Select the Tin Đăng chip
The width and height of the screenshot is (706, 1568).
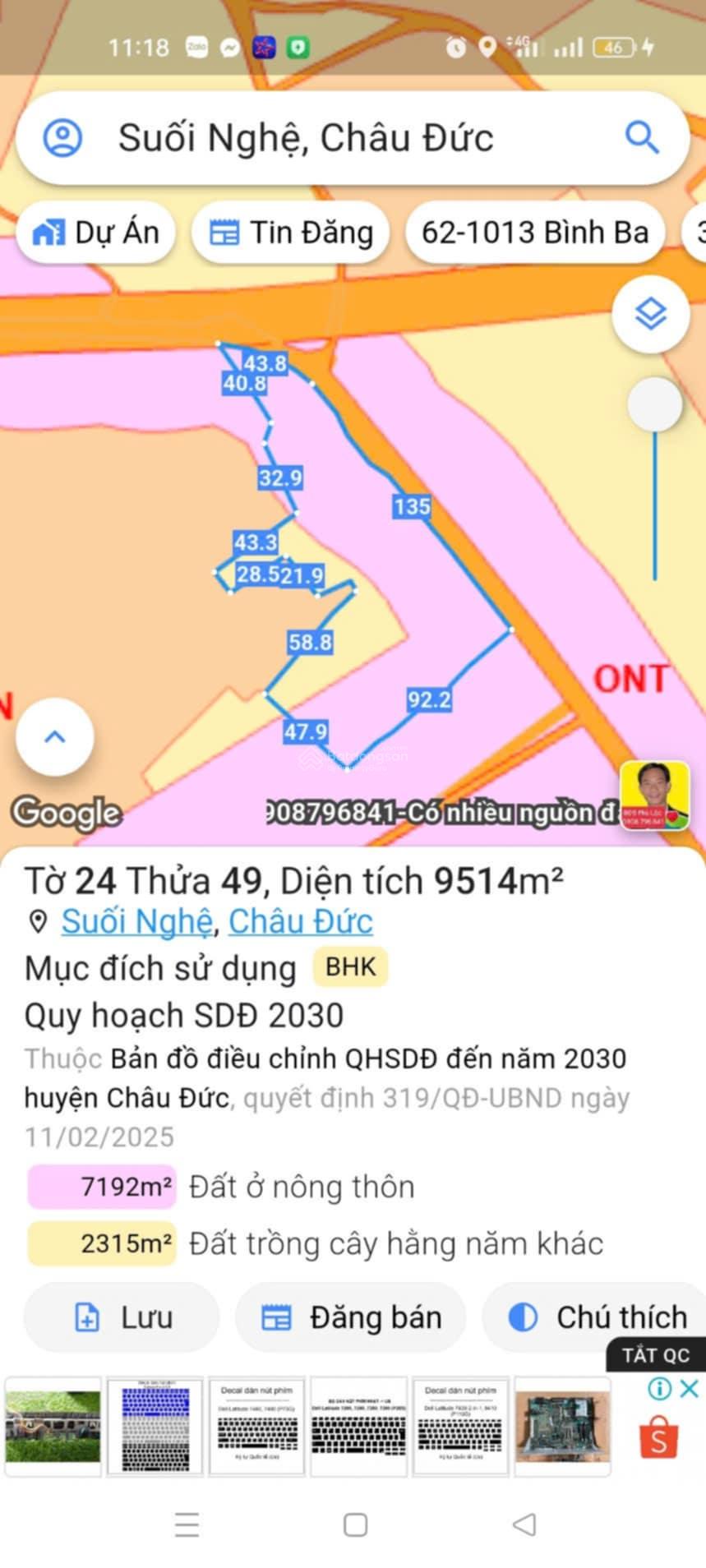click(291, 233)
